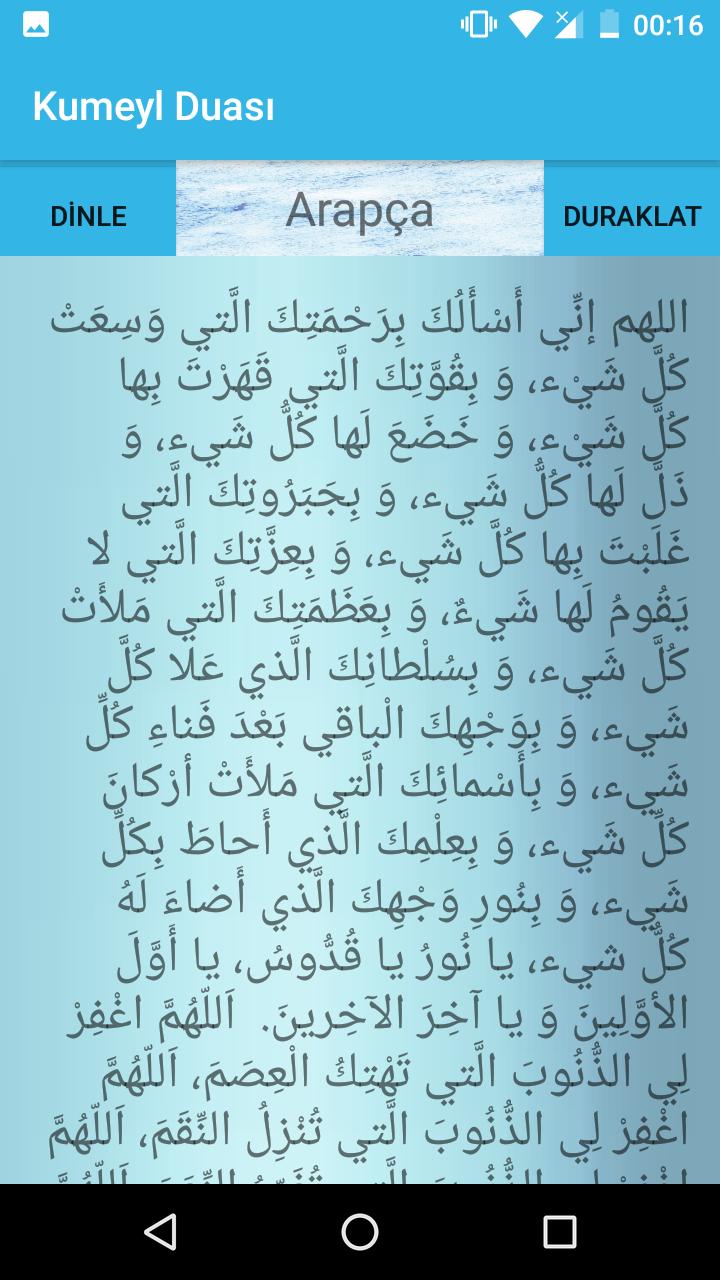Tap DİNLE to play the prayer audio
720x1280 pixels.
[x=88, y=215]
